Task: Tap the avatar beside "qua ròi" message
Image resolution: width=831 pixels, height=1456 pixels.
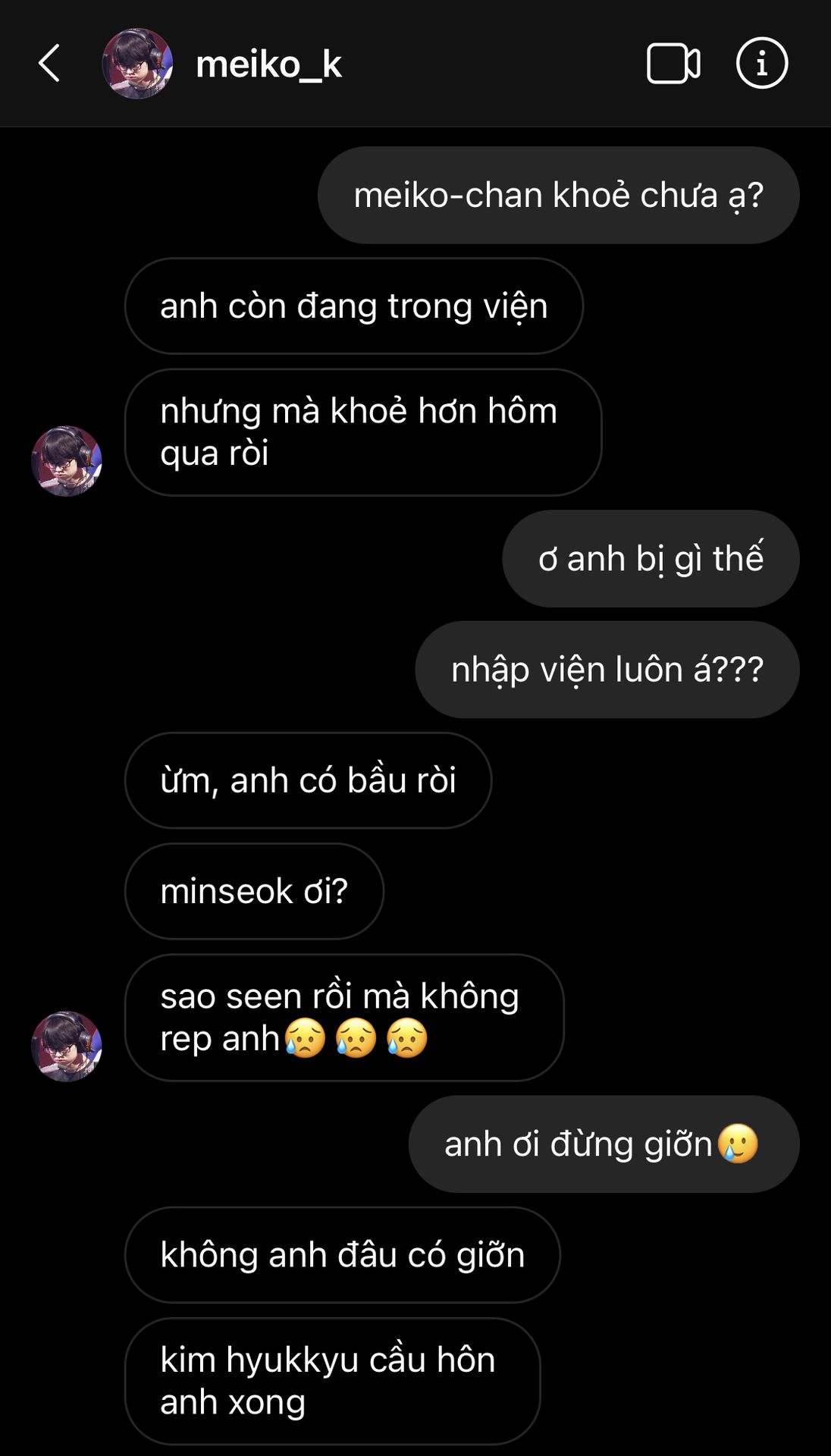Action: point(67,461)
